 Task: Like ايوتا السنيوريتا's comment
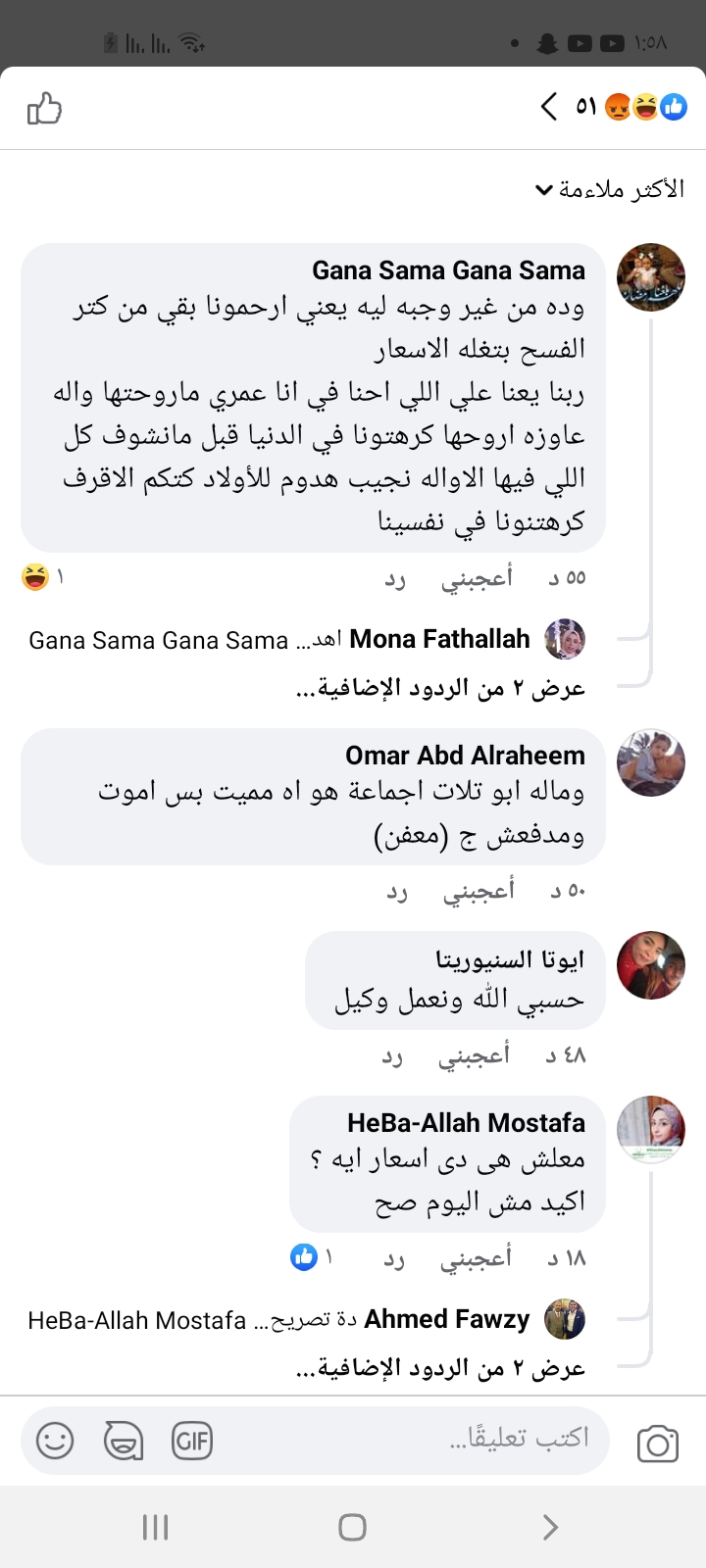pyautogui.click(x=475, y=1055)
